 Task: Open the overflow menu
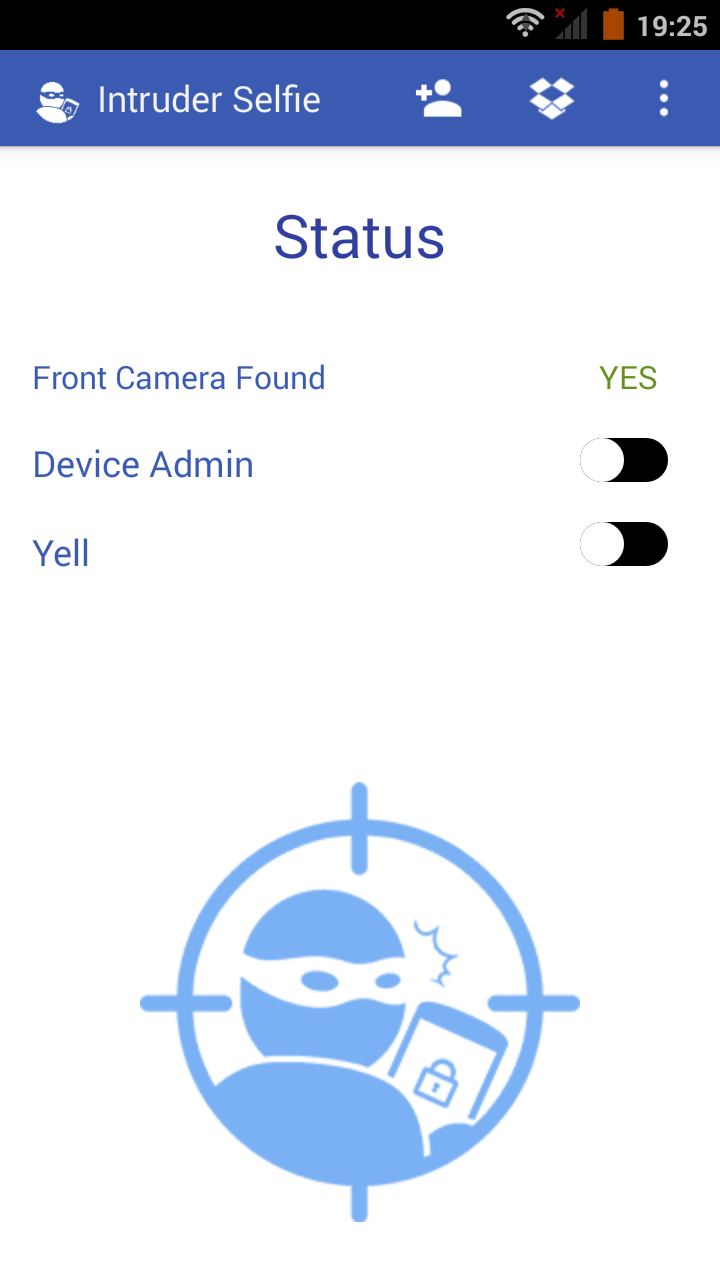(664, 99)
